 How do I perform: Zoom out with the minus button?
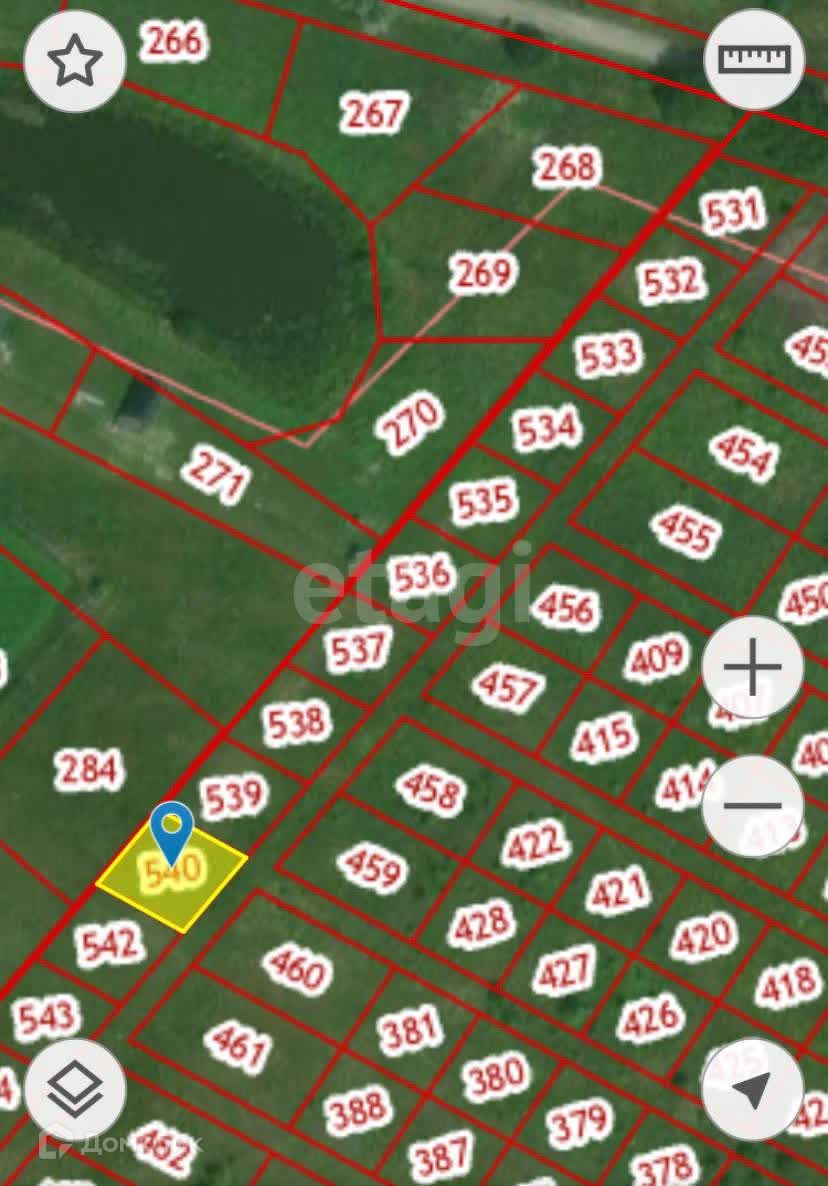753,806
